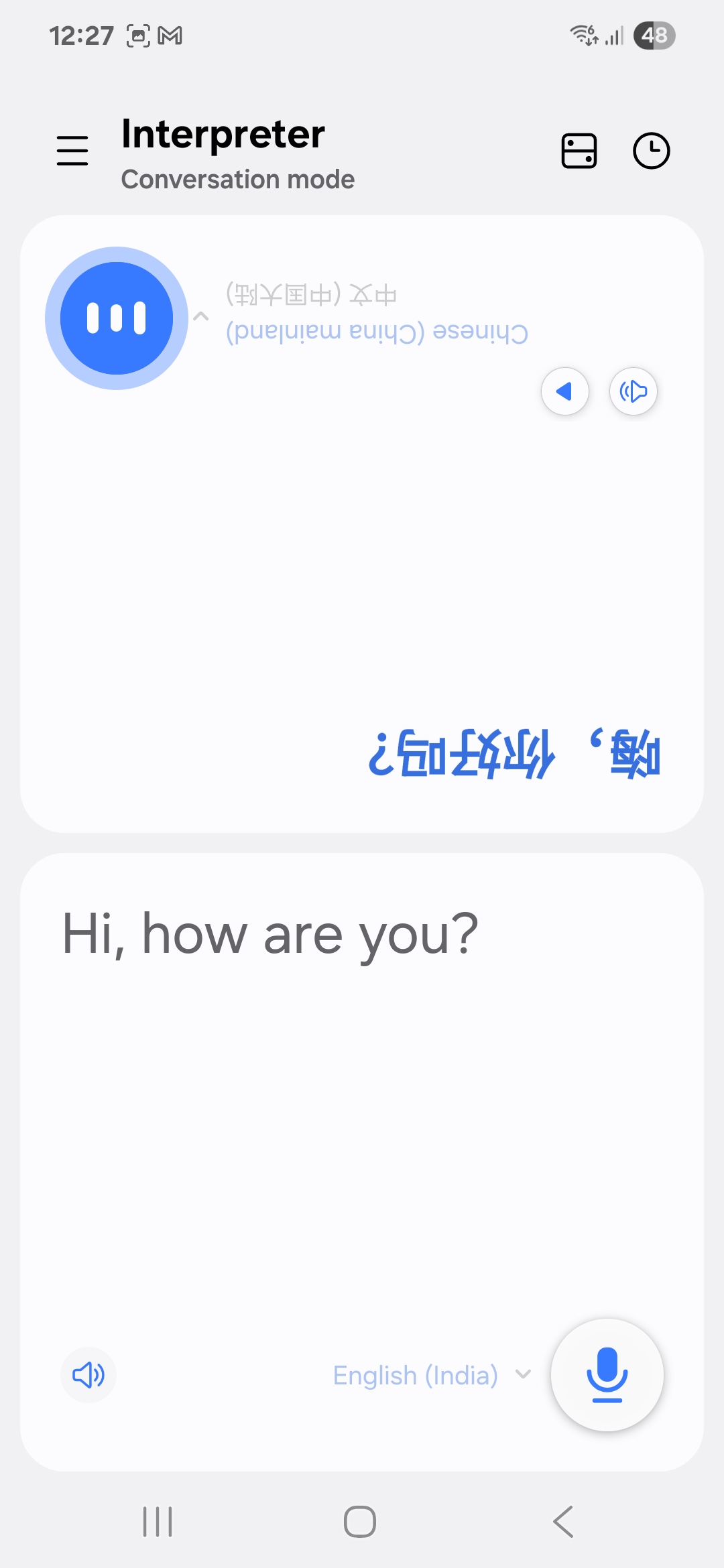Toggle the speaker in English panel

point(88,1375)
